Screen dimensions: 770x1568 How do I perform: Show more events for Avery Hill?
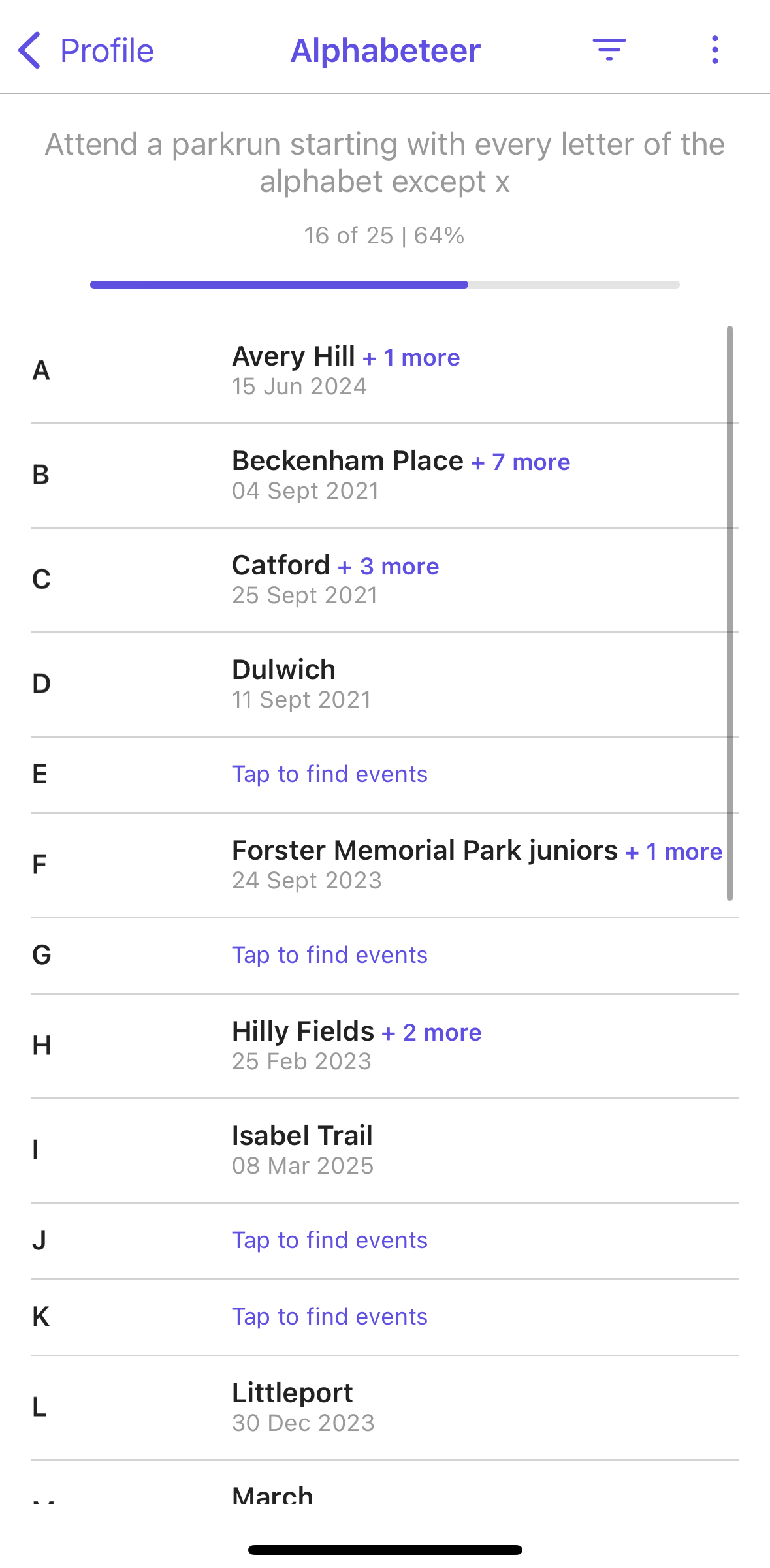[411, 358]
